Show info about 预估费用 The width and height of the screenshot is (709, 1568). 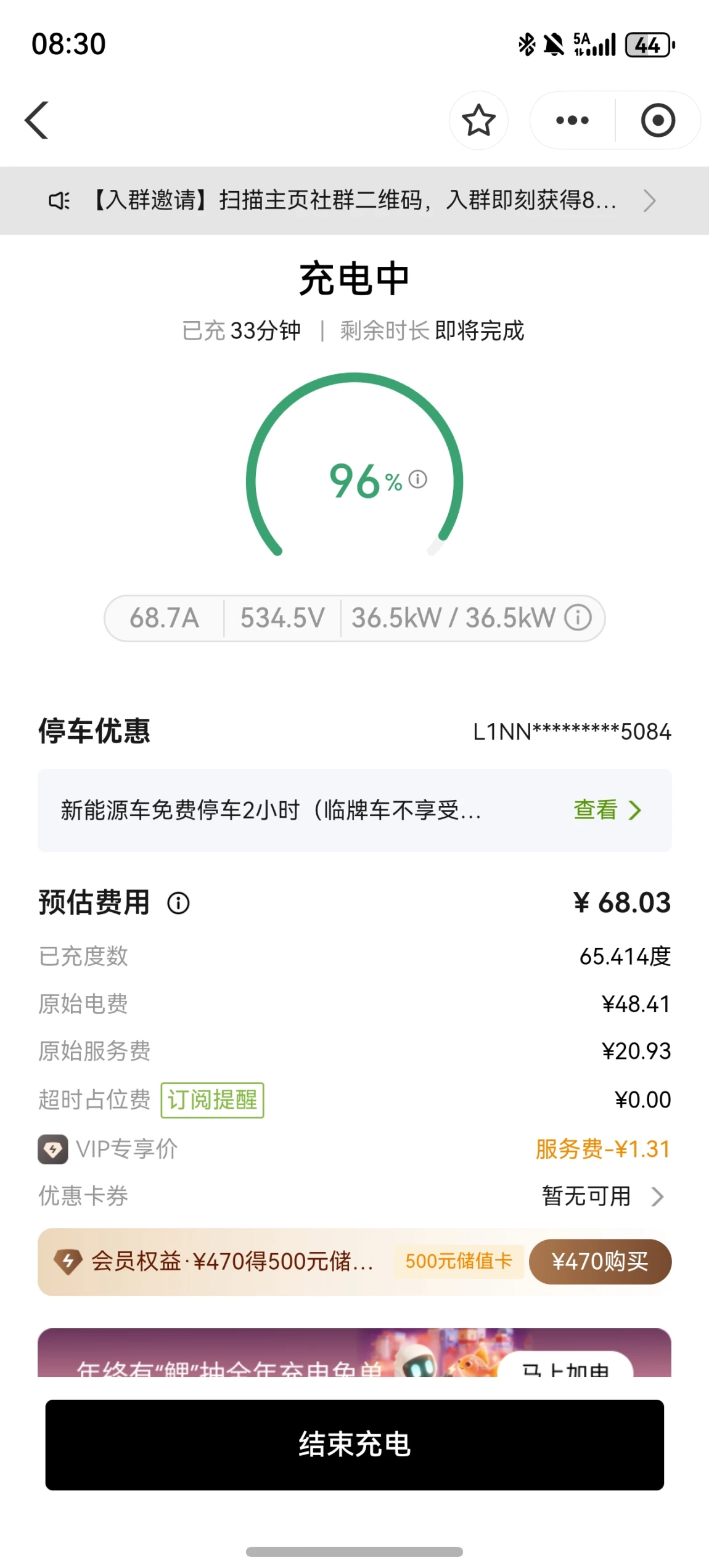pyautogui.click(x=179, y=904)
